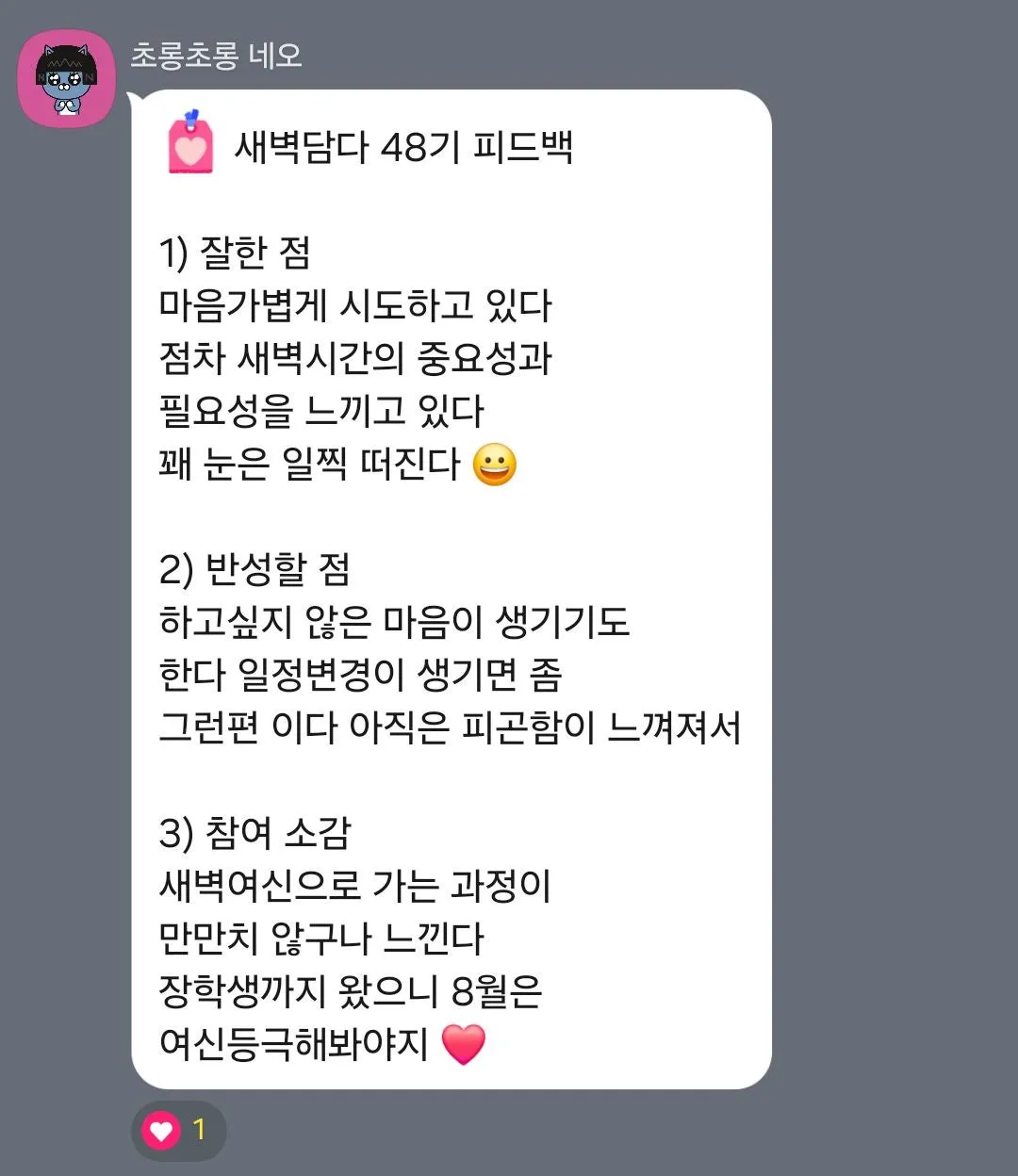Tap the heart reaction chip under the message
Image resolution: width=1018 pixels, height=1176 pixels.
pyautogui.click(x=178, y=1130)
